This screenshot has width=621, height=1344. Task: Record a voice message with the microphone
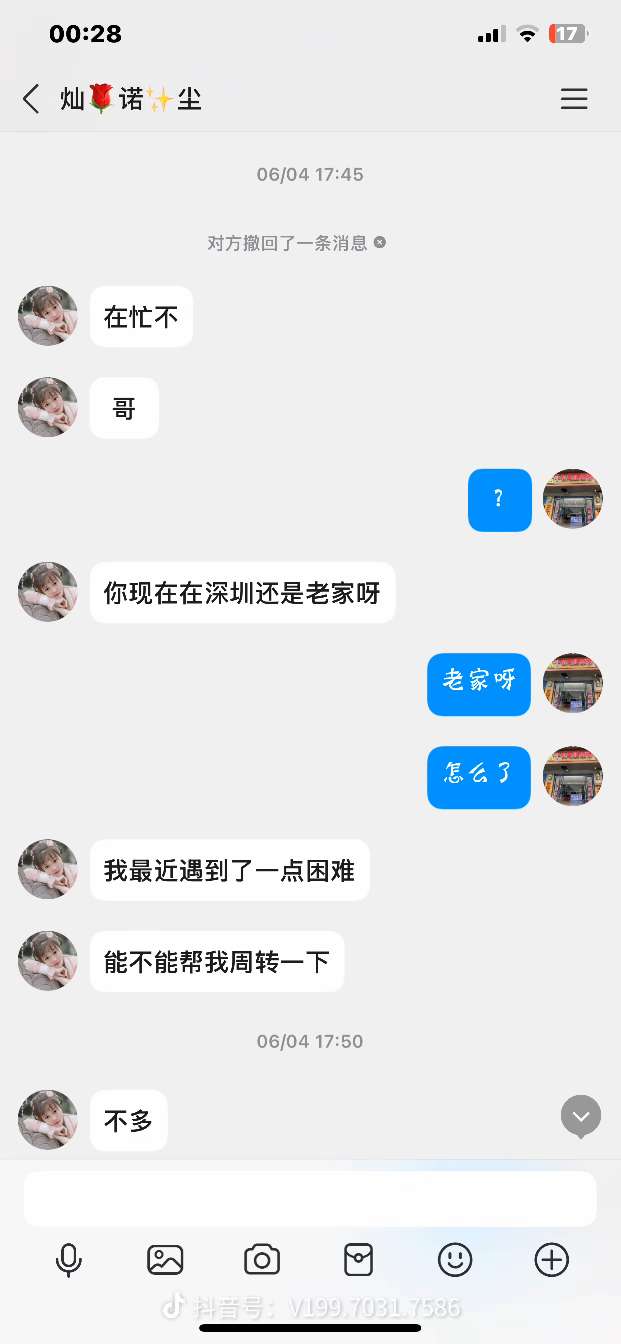pyautogui.click(x=68, y=1260)
